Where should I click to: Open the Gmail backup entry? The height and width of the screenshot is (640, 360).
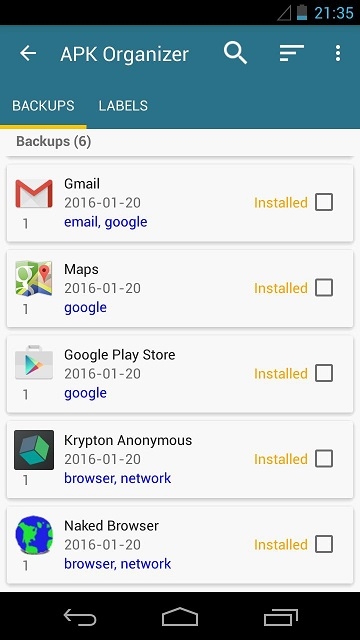(x=180, y=203)
